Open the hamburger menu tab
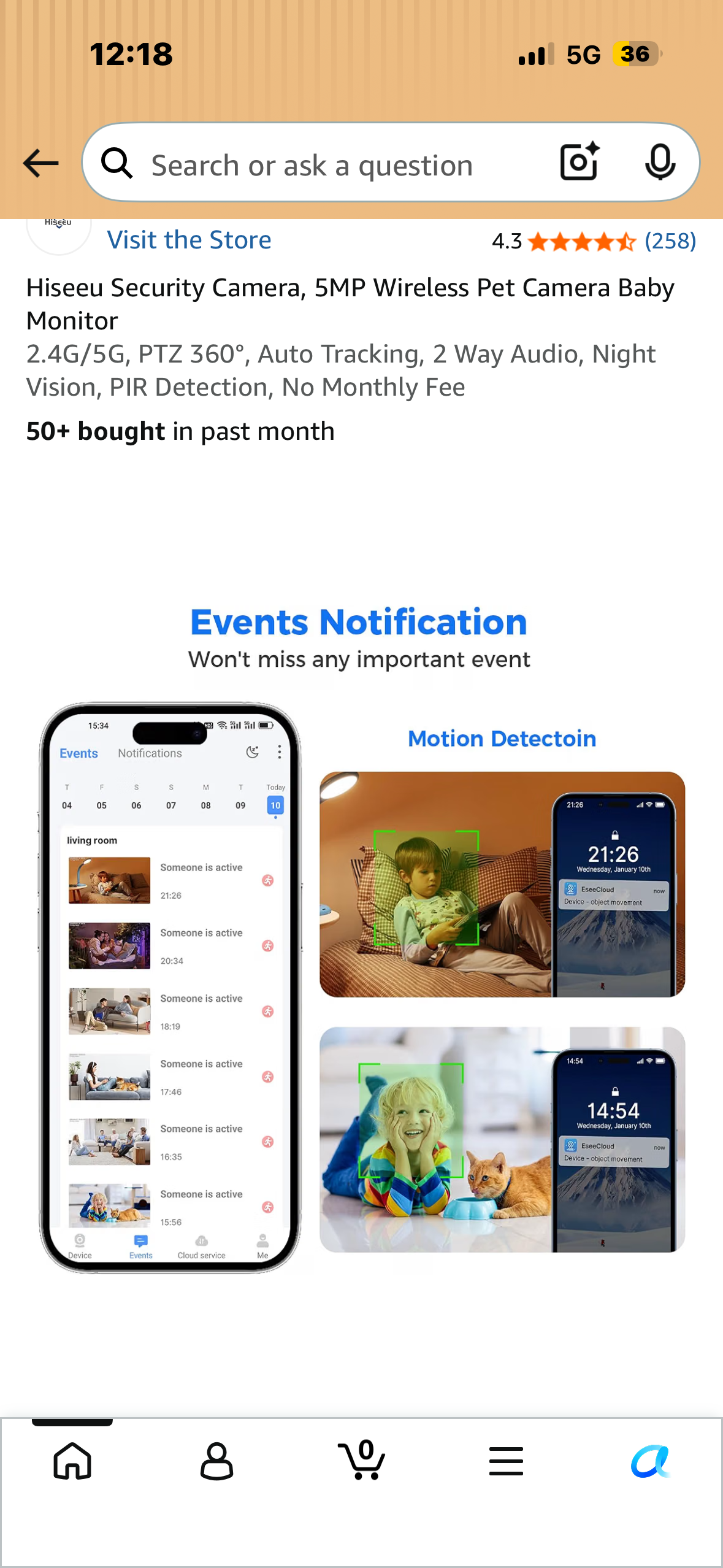Image resolution: width=723 pixels, height=1568 pixels. click(x=506, y=1461)
